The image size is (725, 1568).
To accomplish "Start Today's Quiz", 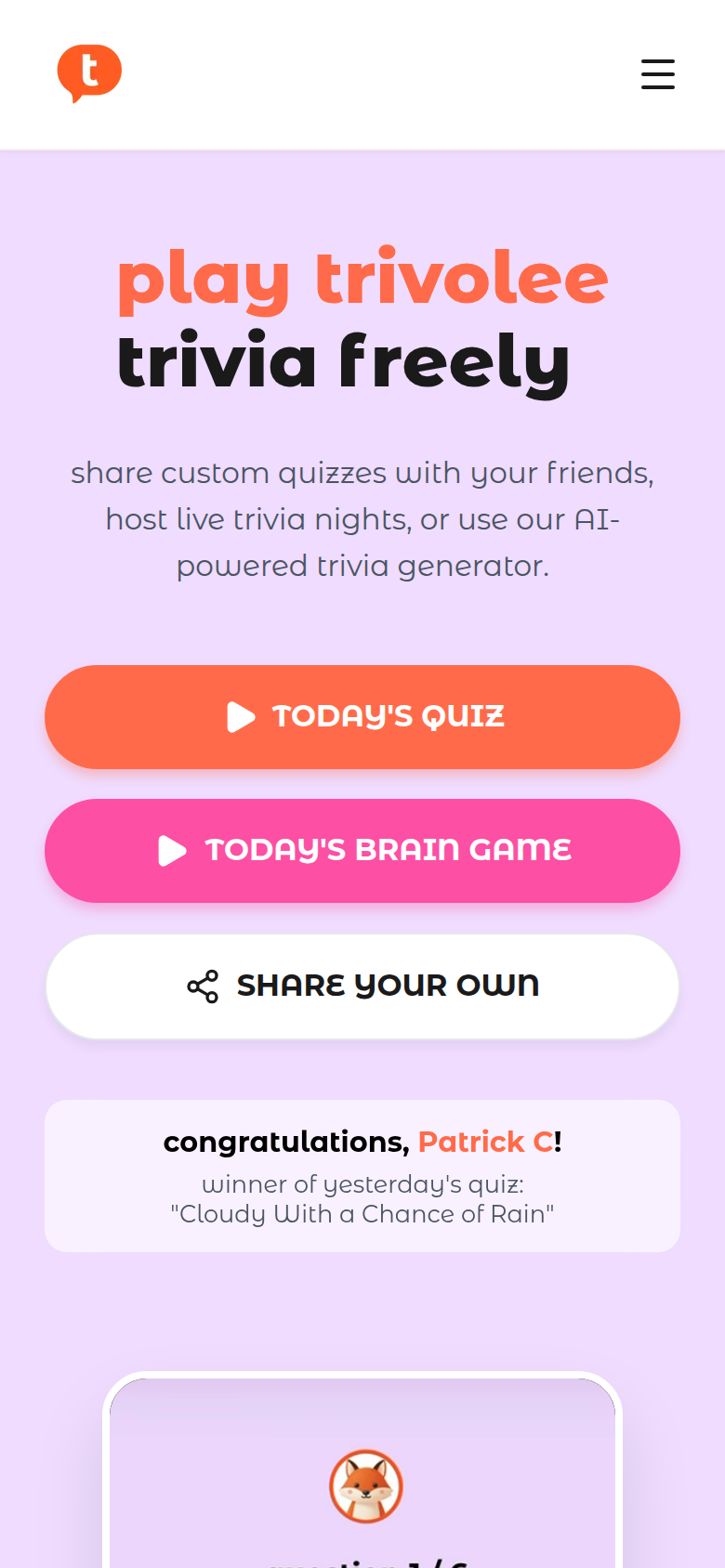I will [362, 717].
